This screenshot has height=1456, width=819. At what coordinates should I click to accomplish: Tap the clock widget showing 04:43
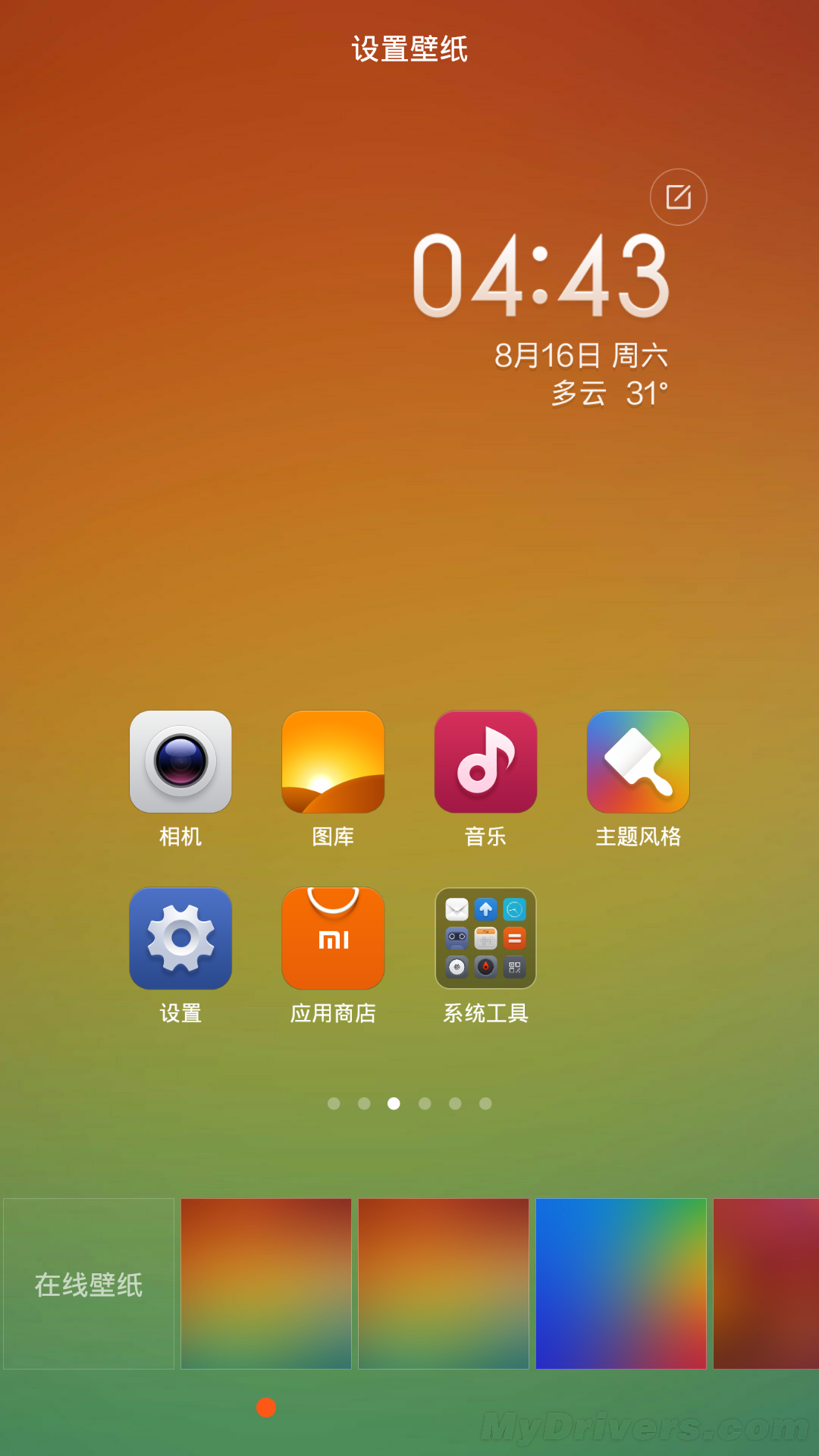click(x=541, y=277)
